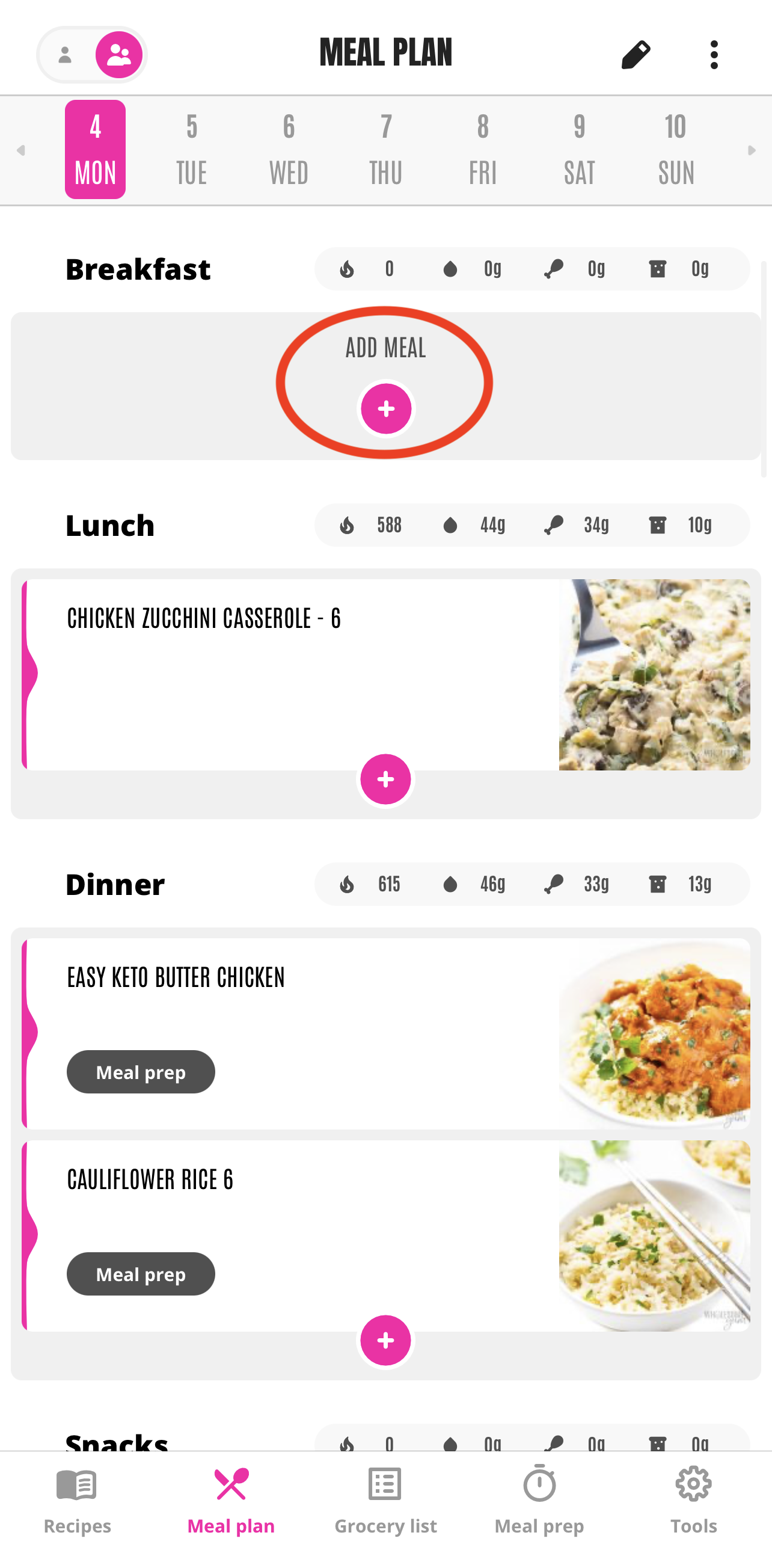Go to the previous week
This screenshot has width=772, height=1568.
click(x=20, y=150)
